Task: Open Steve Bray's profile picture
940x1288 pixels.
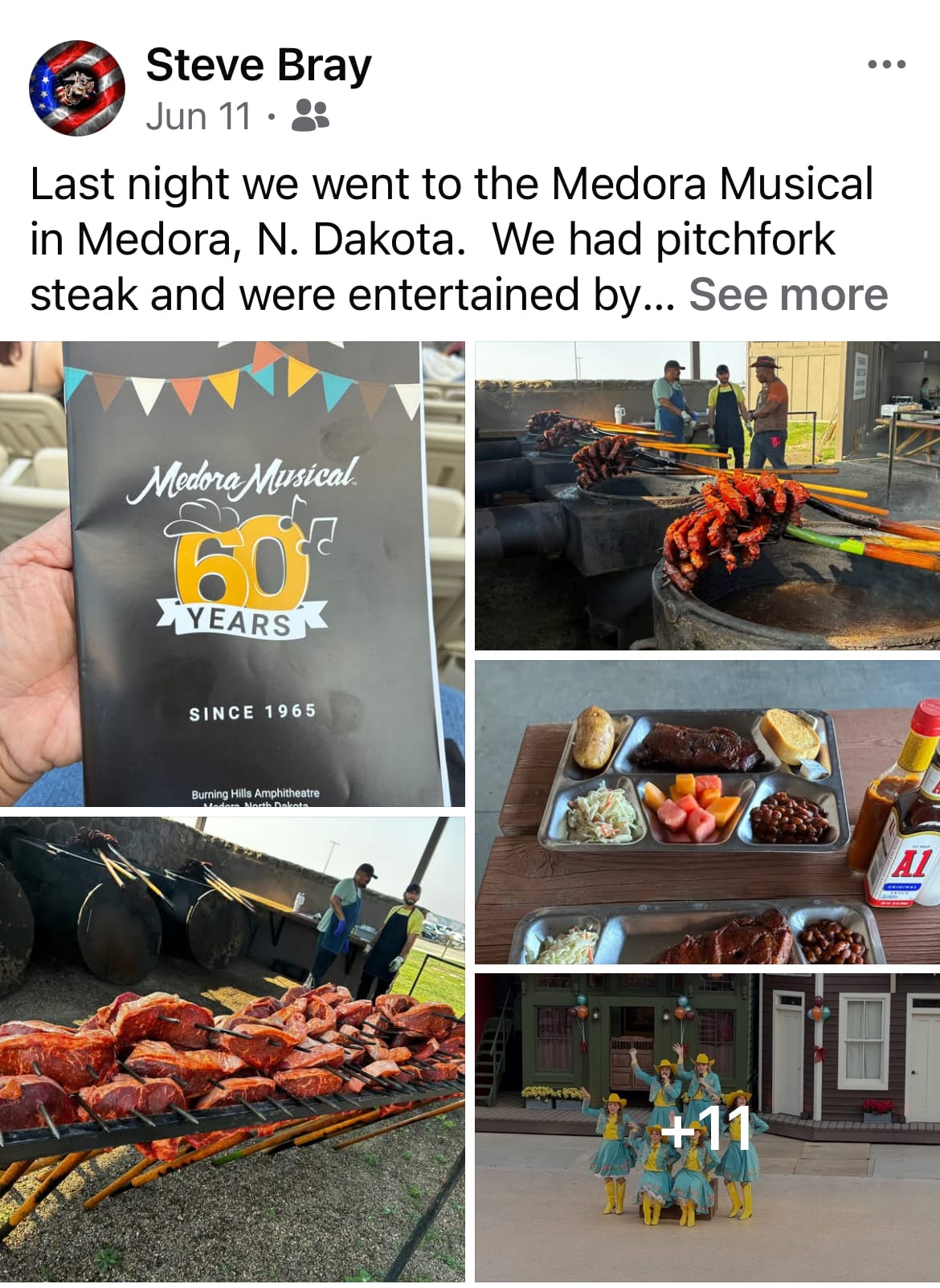Action: point(77,88)
